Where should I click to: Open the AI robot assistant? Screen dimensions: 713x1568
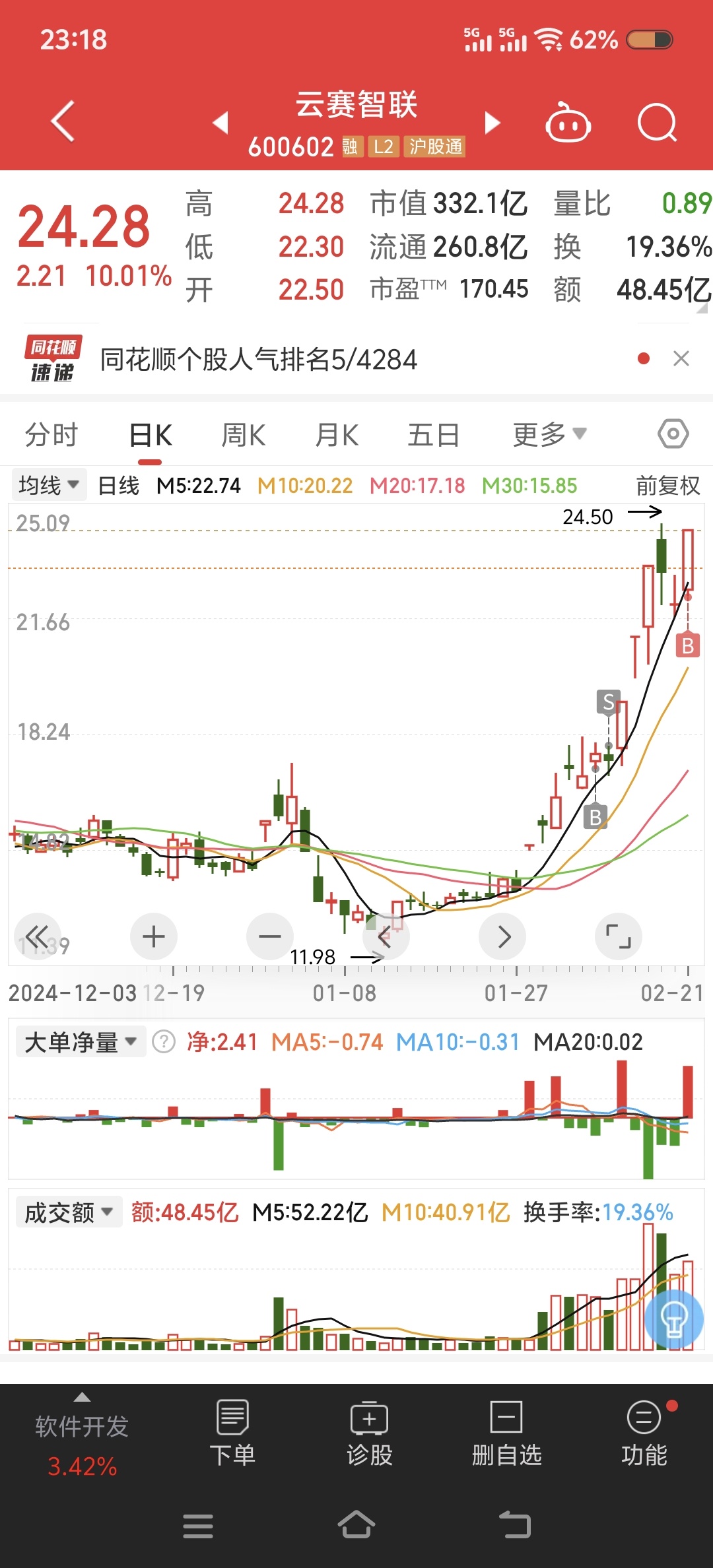[568, 122]
